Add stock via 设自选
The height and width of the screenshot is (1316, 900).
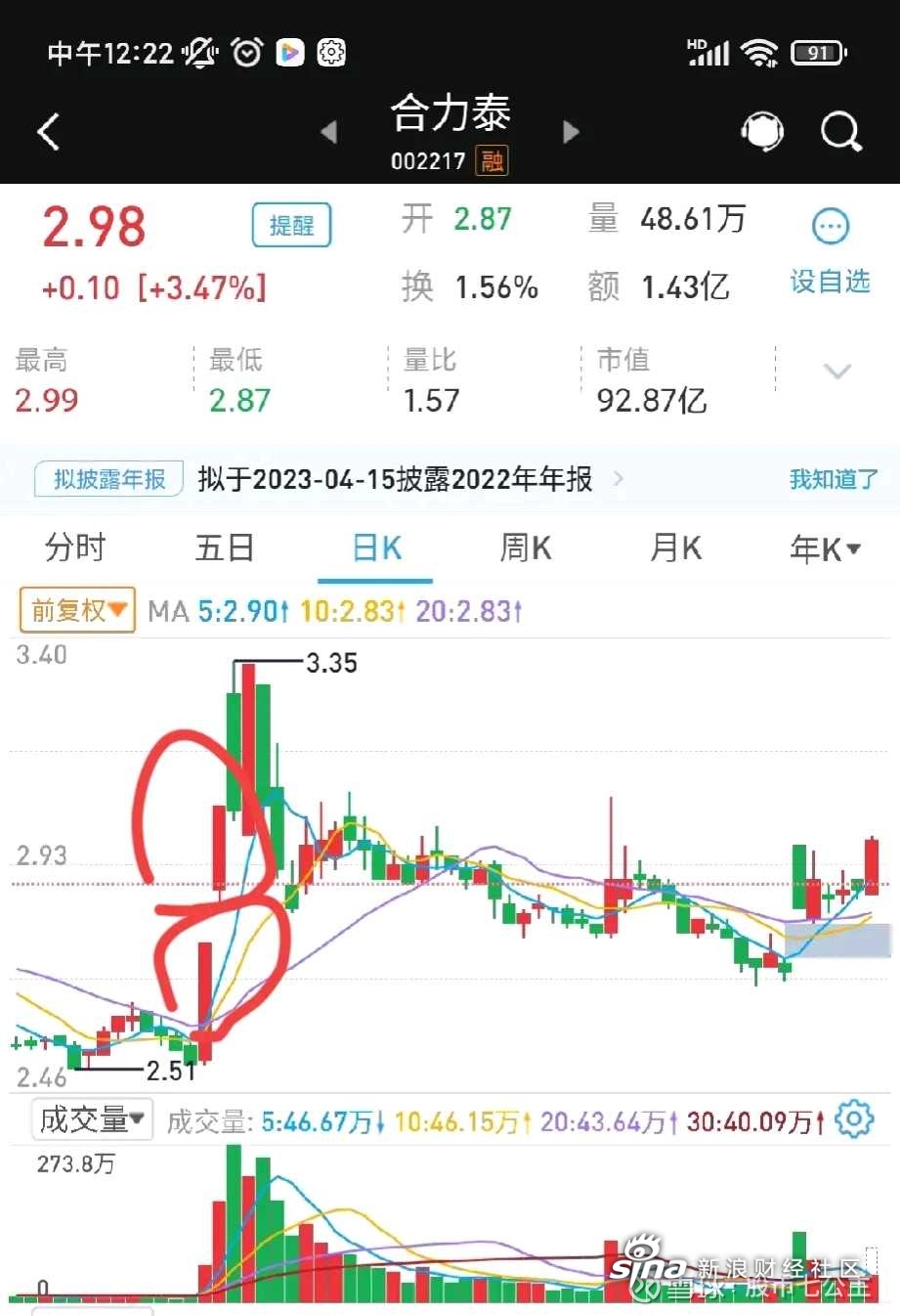coord(830,250)
